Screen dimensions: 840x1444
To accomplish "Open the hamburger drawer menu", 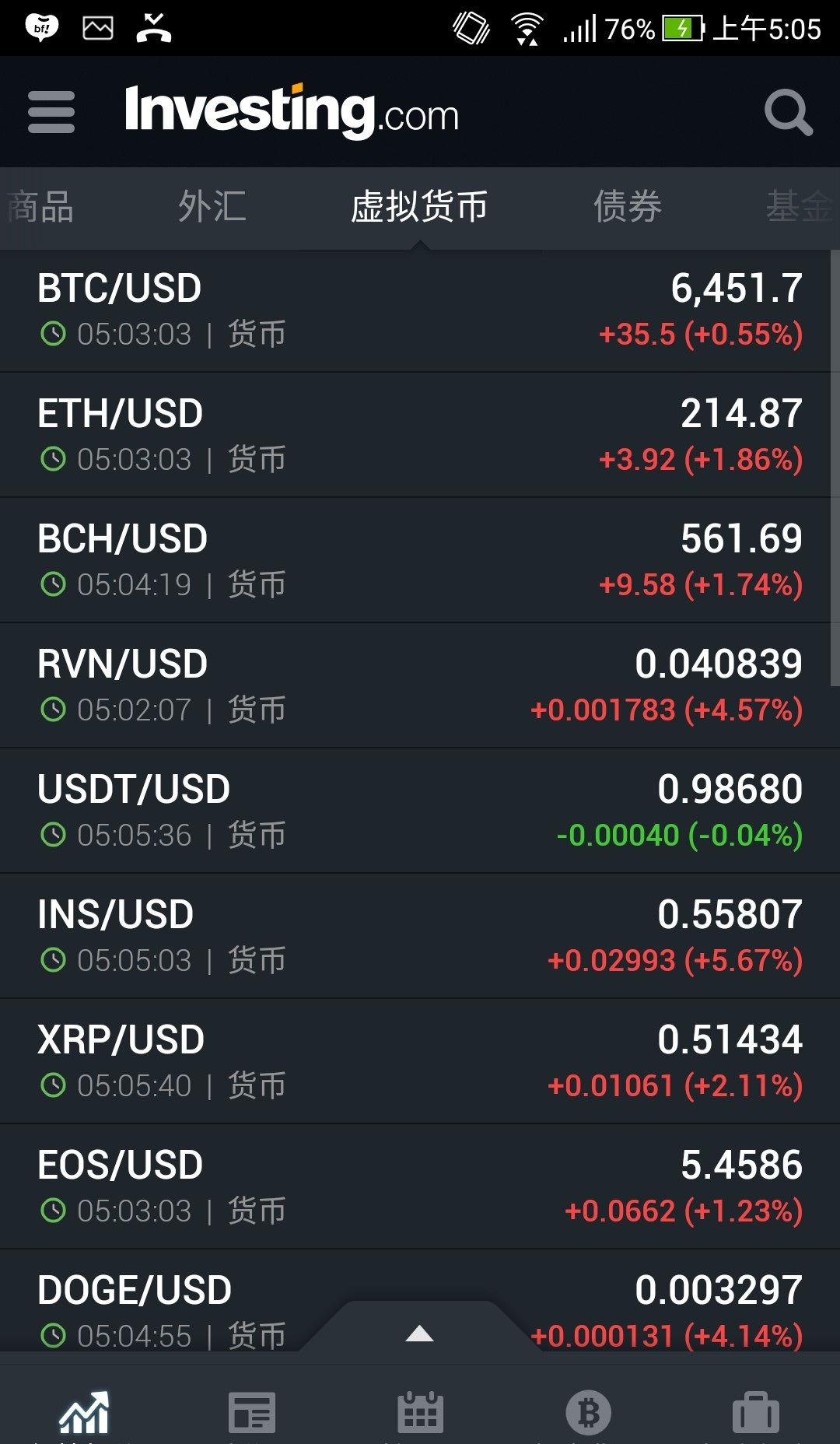I will pyautogui.click(x=51, y=112).
